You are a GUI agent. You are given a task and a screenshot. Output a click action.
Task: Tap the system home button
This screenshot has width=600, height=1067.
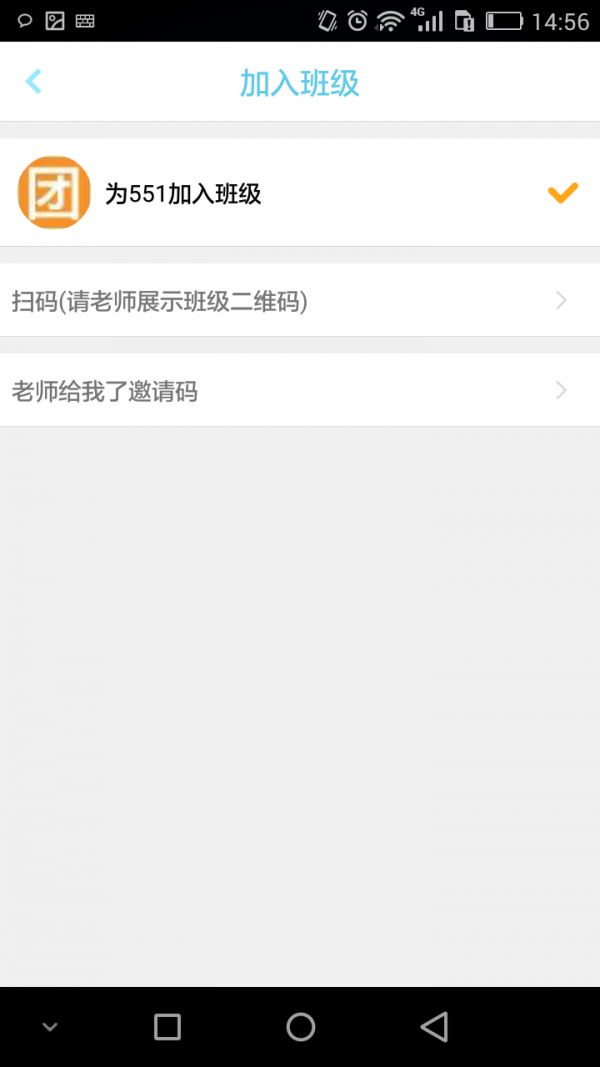pos(300,1026)
